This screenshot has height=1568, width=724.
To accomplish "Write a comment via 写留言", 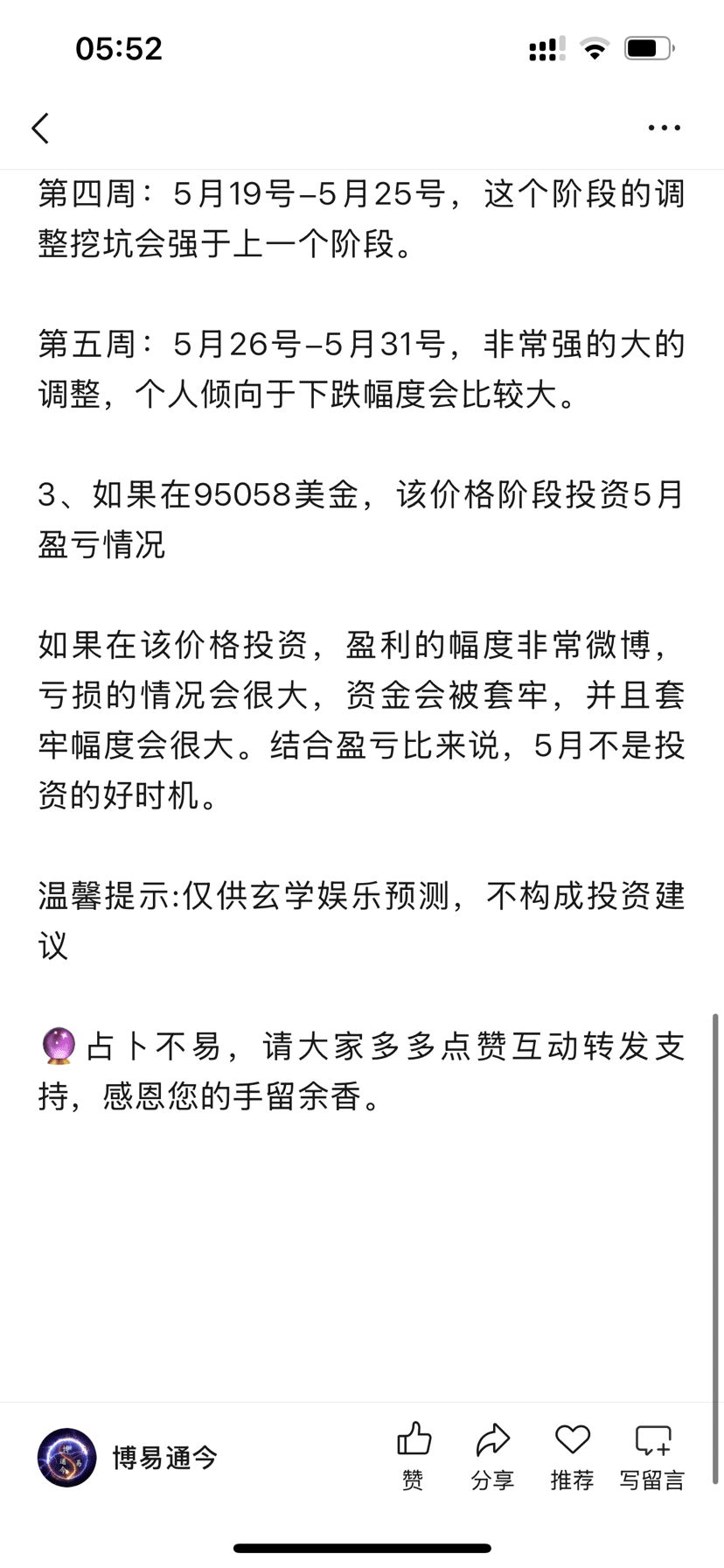I will click(652, 1456).
